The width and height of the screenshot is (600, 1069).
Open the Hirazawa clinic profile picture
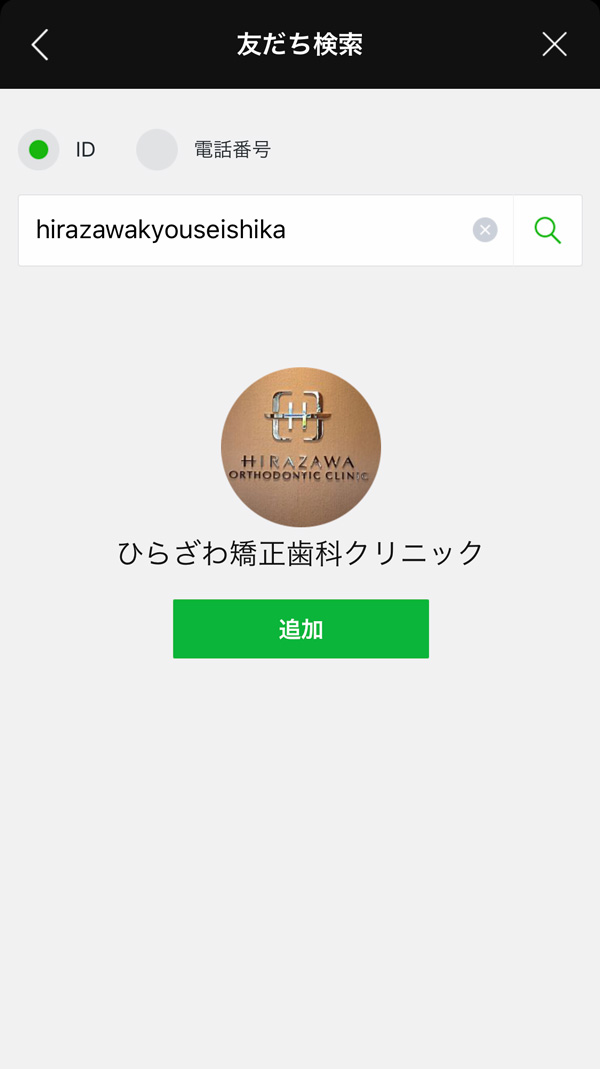coord(301,447)
